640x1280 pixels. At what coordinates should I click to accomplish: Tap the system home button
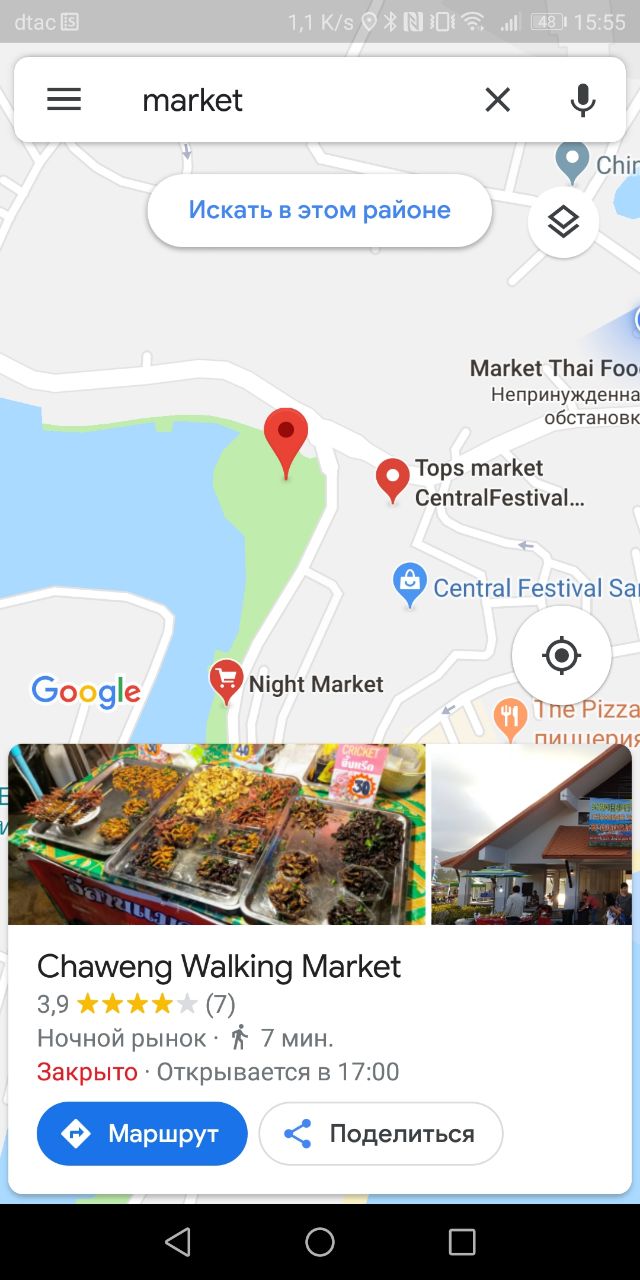pos(320,1242)
